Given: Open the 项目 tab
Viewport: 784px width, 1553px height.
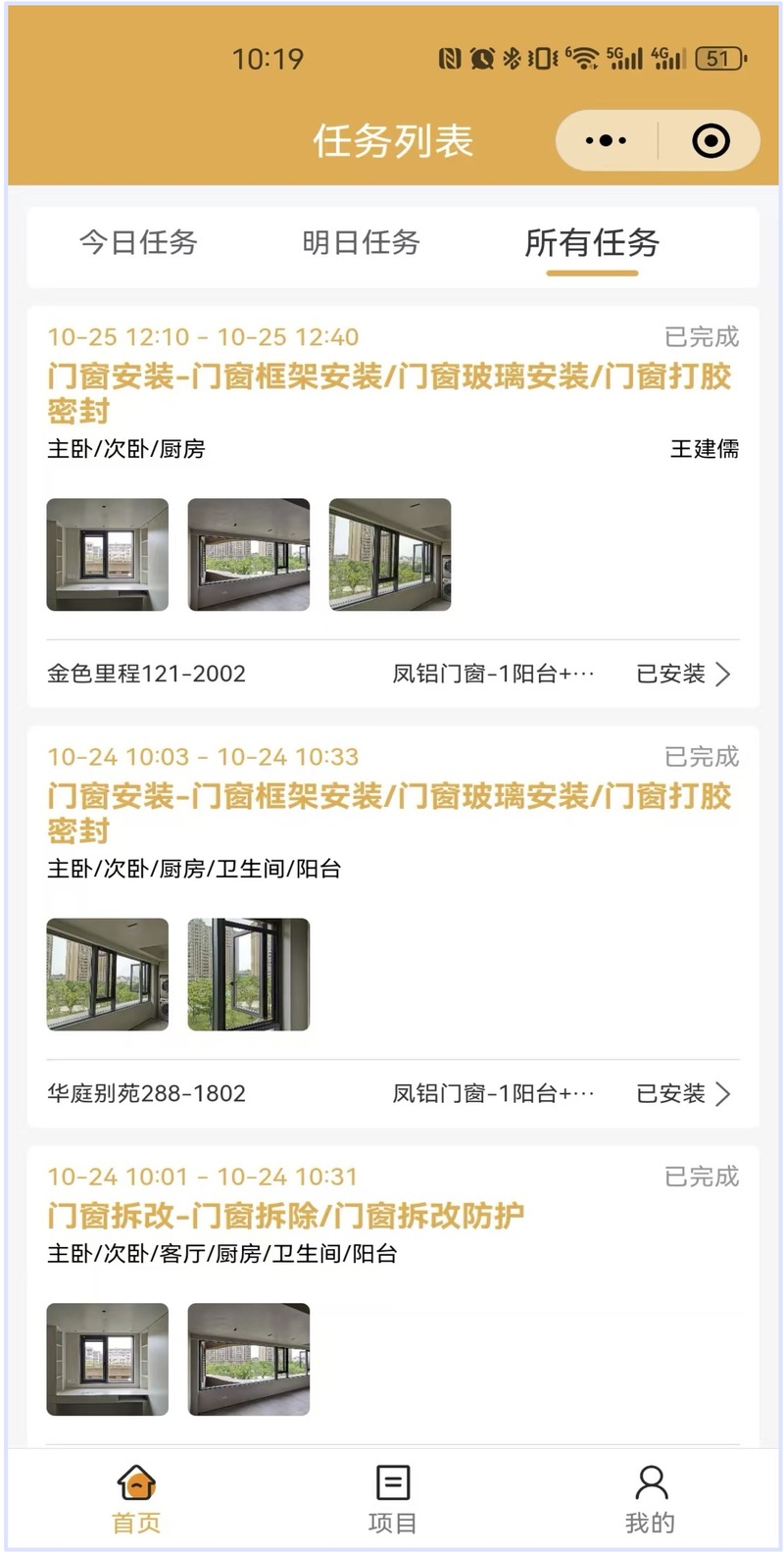Looking at the screenshot, I should click(393, 1499).
